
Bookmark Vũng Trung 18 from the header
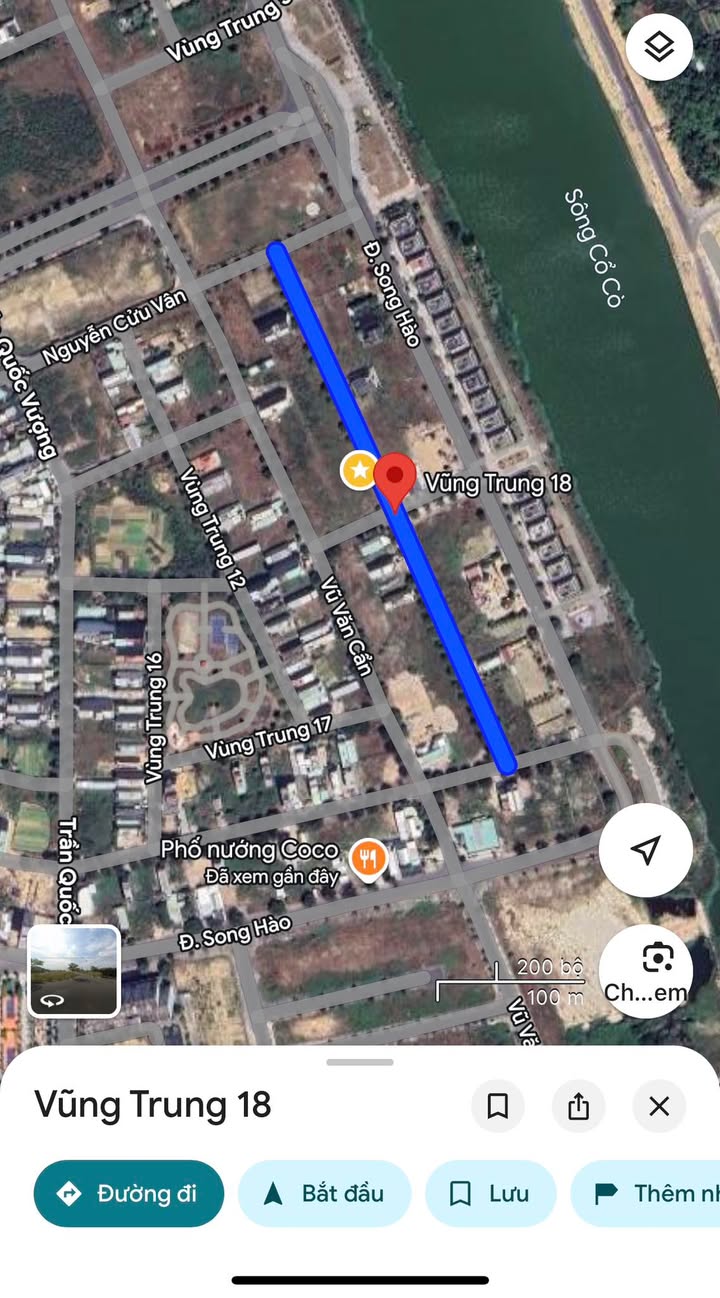click(x=498, y=1106)
